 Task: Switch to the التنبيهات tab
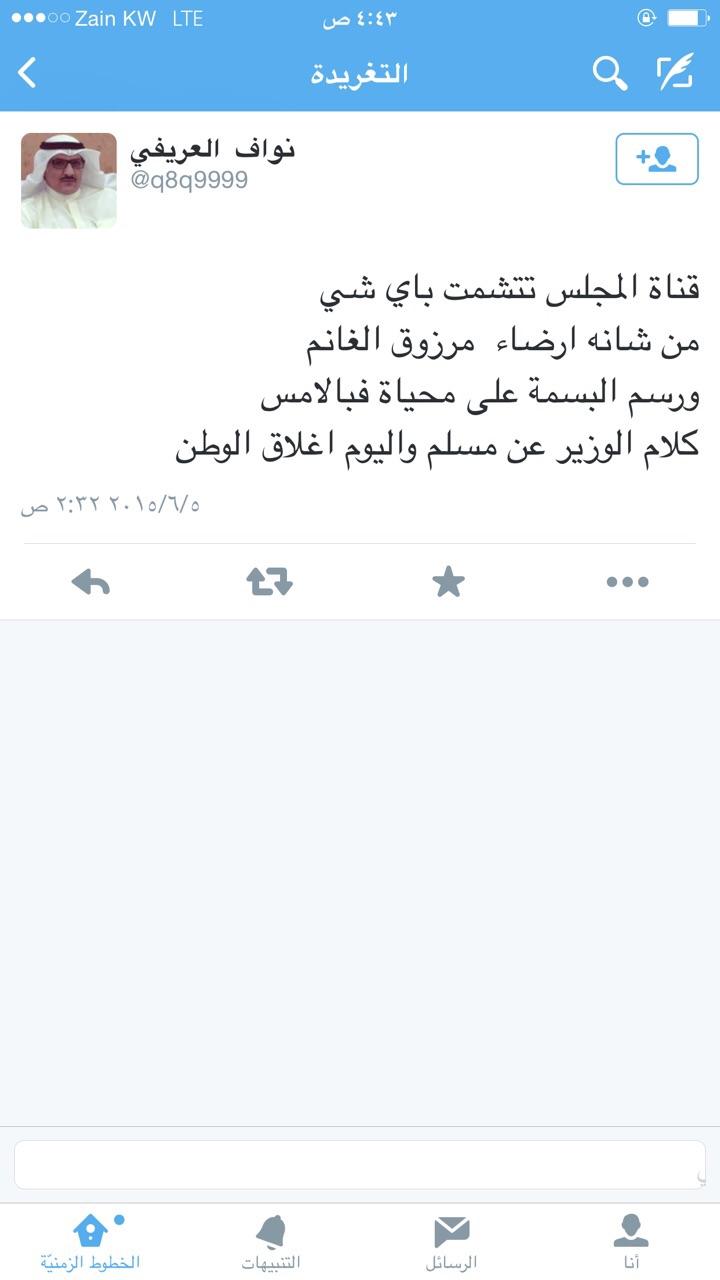pyautogui.click(x=270, y=1241)
